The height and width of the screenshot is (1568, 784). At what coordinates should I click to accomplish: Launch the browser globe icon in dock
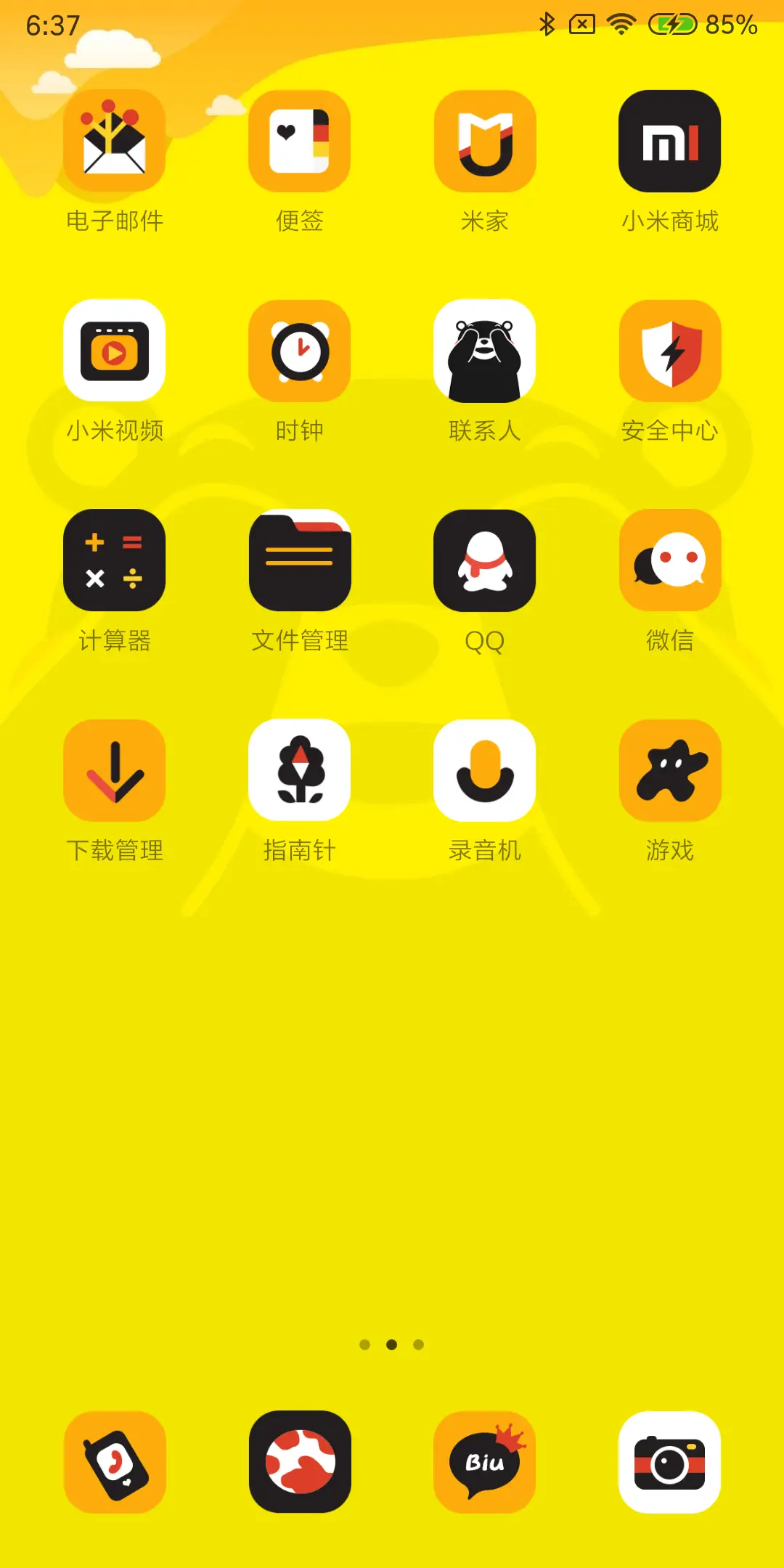pyautogui.click(x=300, y=1462)
